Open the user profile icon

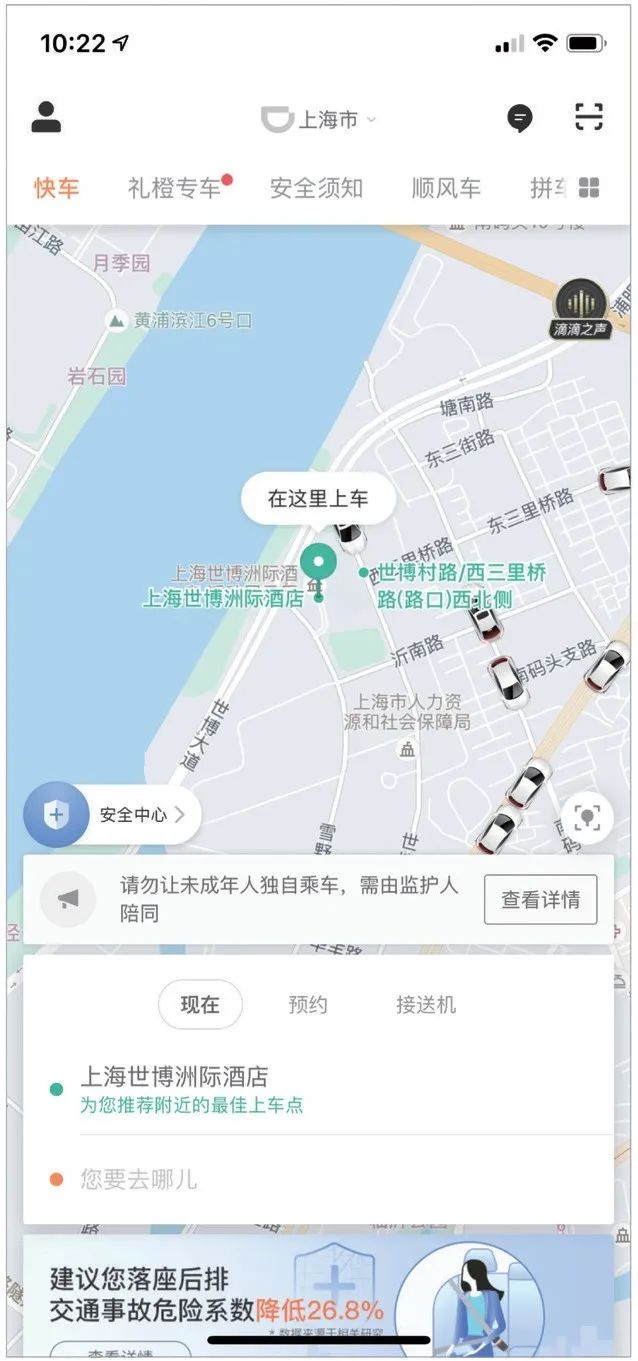pos(46,118)
